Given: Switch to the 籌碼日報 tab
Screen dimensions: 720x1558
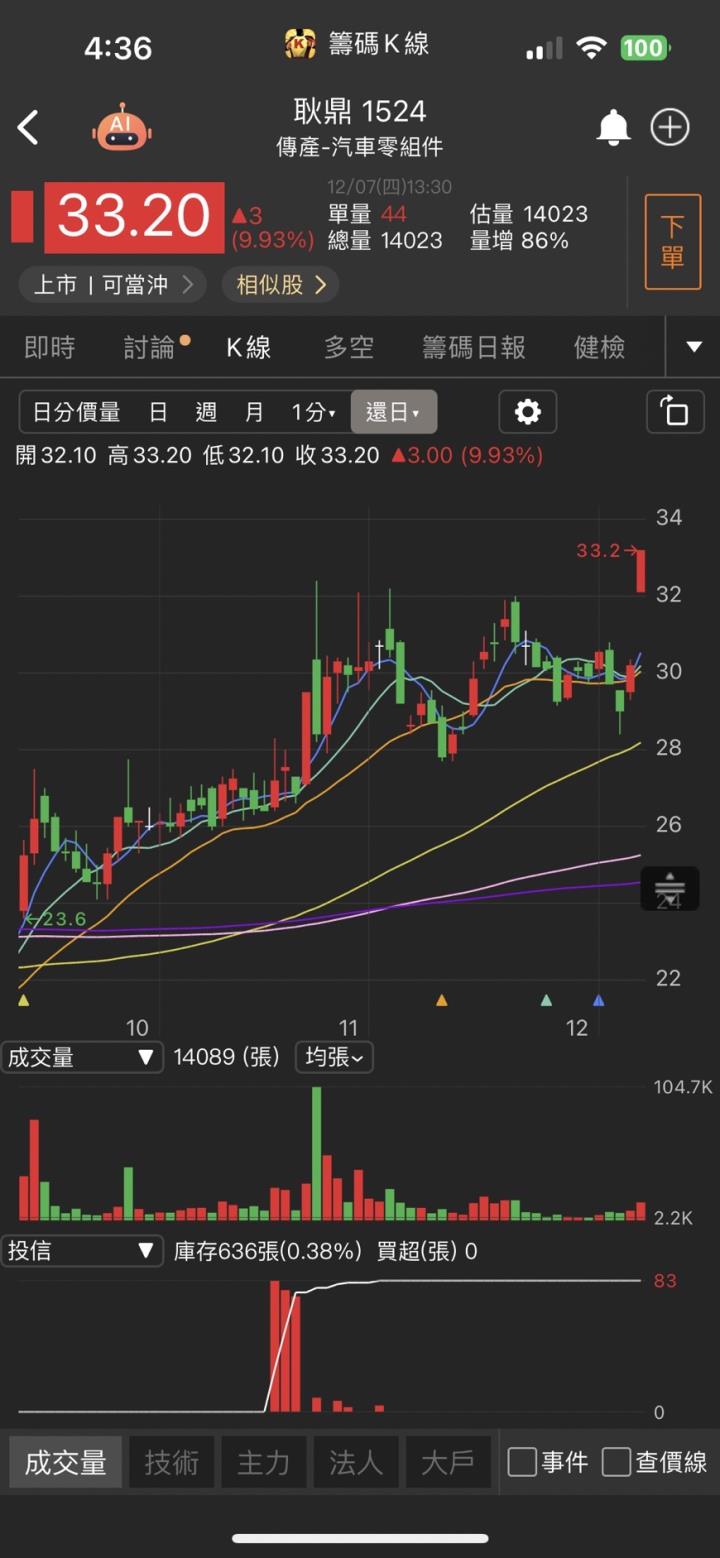Looking at the screenshot, I should pos(473,347).
